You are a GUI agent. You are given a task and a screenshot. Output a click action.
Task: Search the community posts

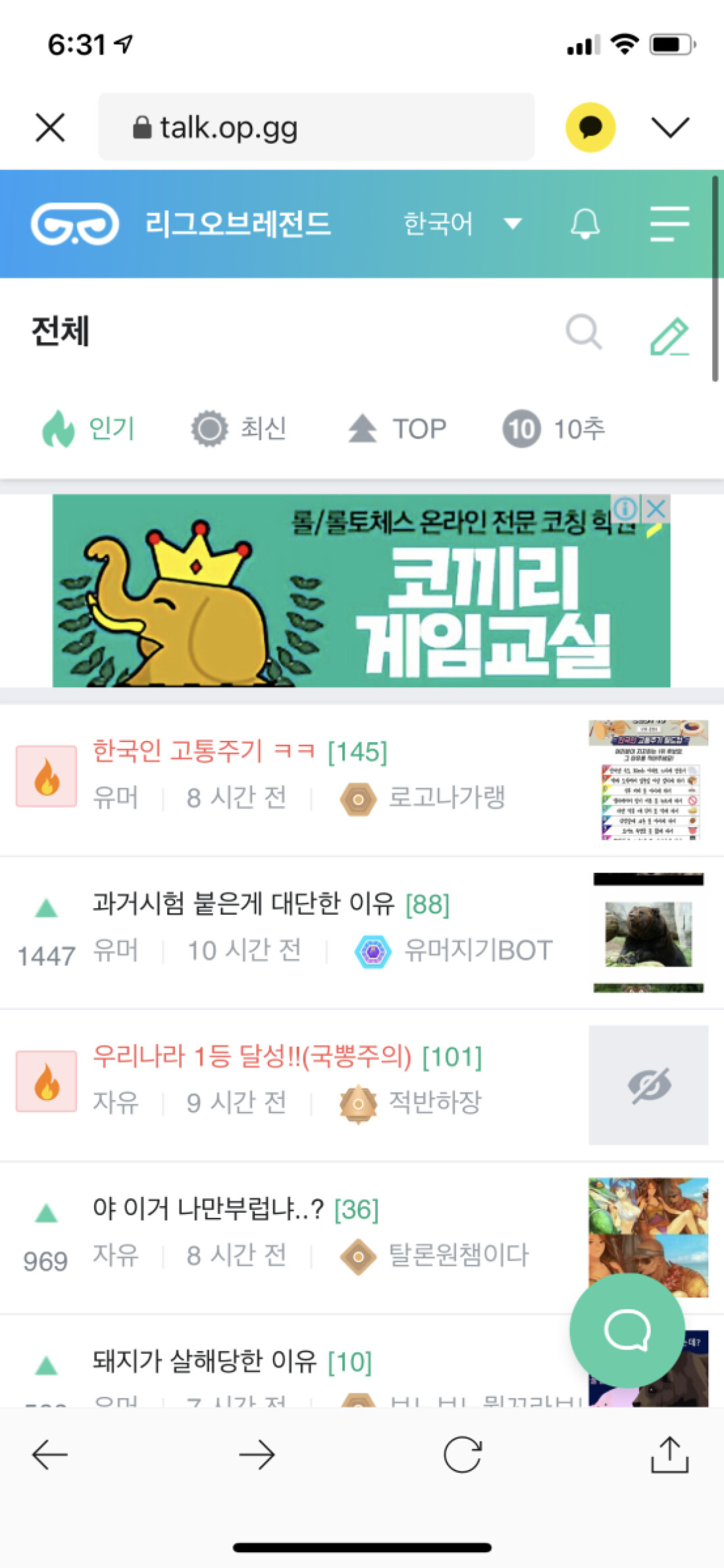click(x=584, y=332)
